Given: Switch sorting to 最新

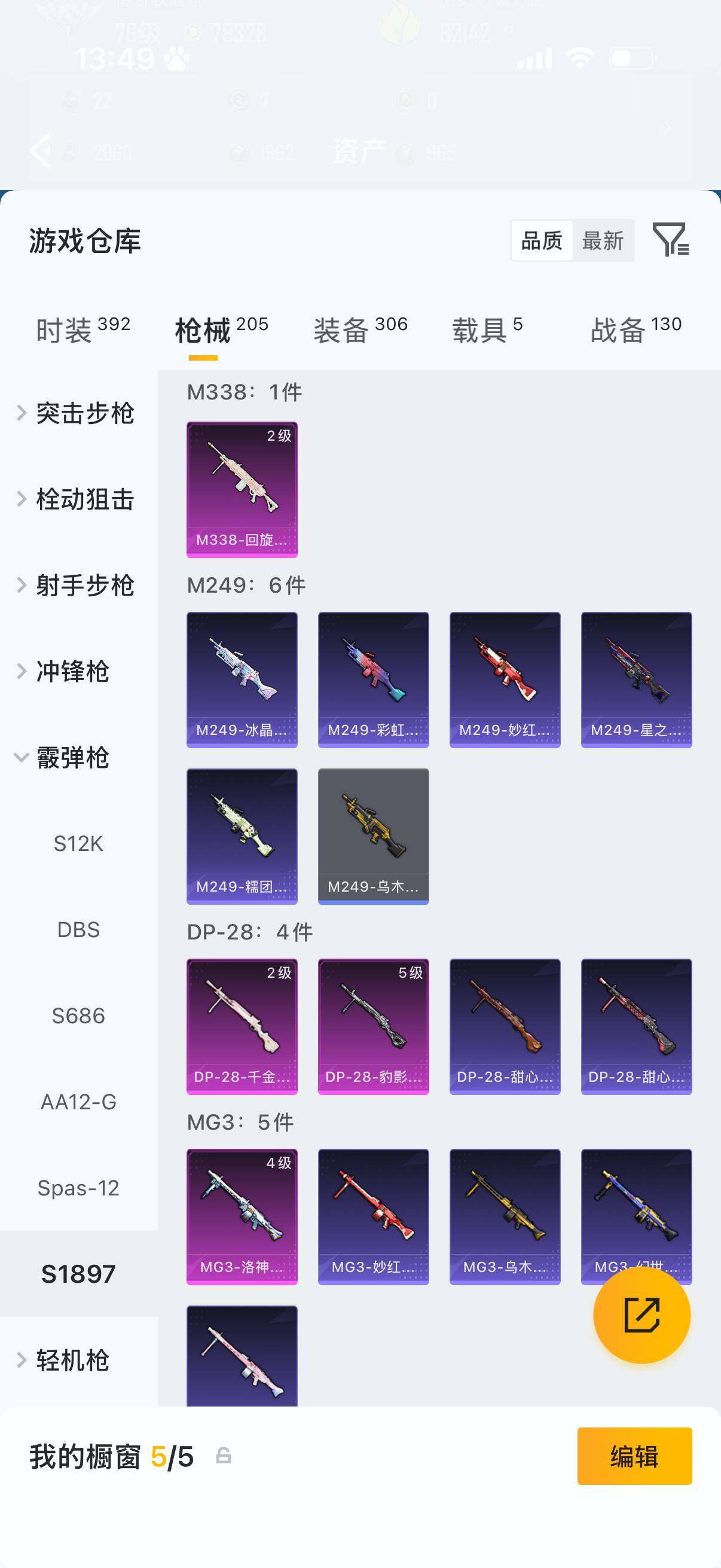Looking at the screenshot, I should tap(604, 241).
